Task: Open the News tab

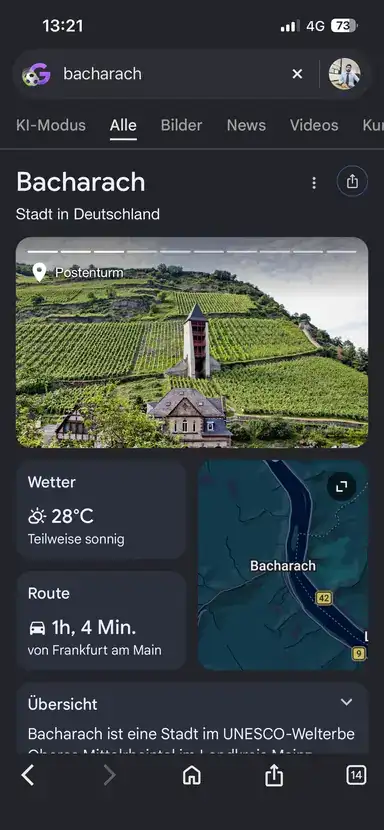Action: (x=246, y=125)
